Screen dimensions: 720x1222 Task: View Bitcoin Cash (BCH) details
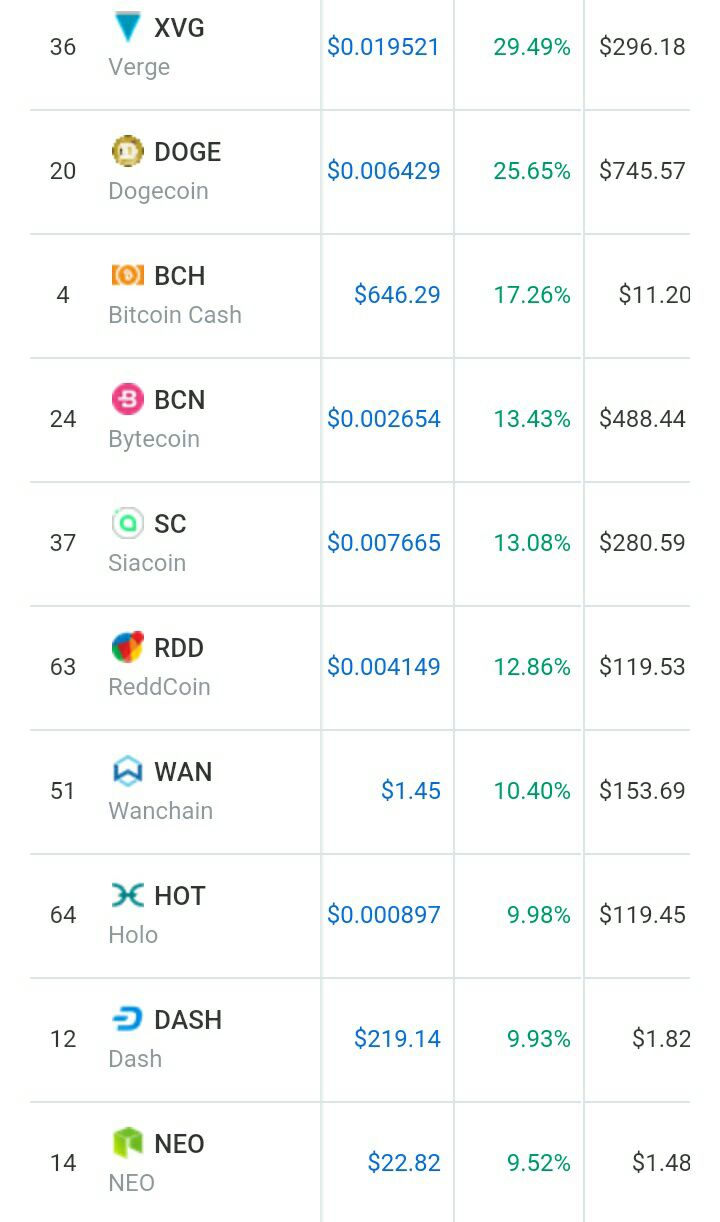179,276
